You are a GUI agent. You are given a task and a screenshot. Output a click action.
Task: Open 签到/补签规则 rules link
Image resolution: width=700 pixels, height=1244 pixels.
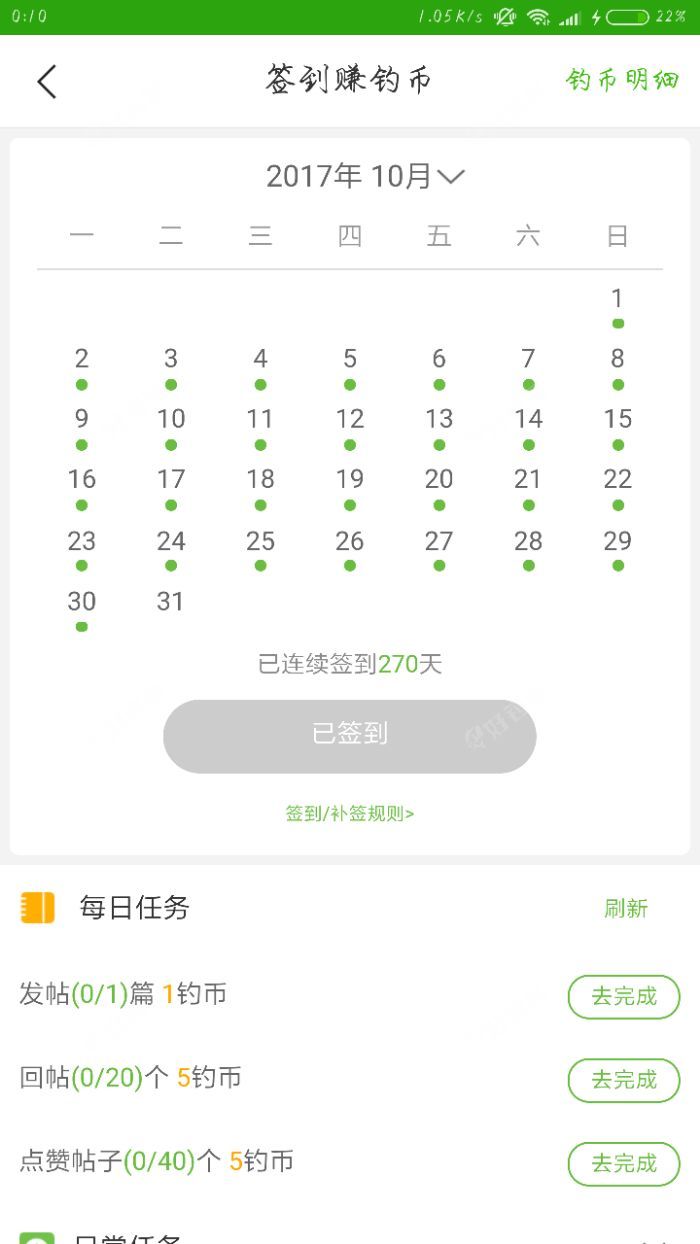pyautogui.click(x=349, y=813)
